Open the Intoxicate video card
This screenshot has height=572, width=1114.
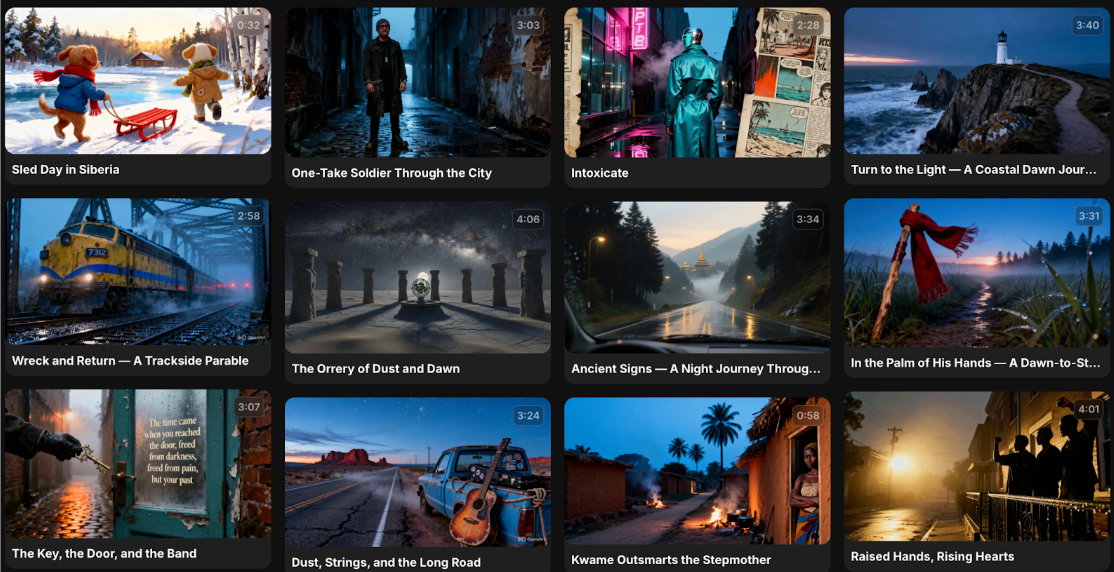[x=697, y=82]
